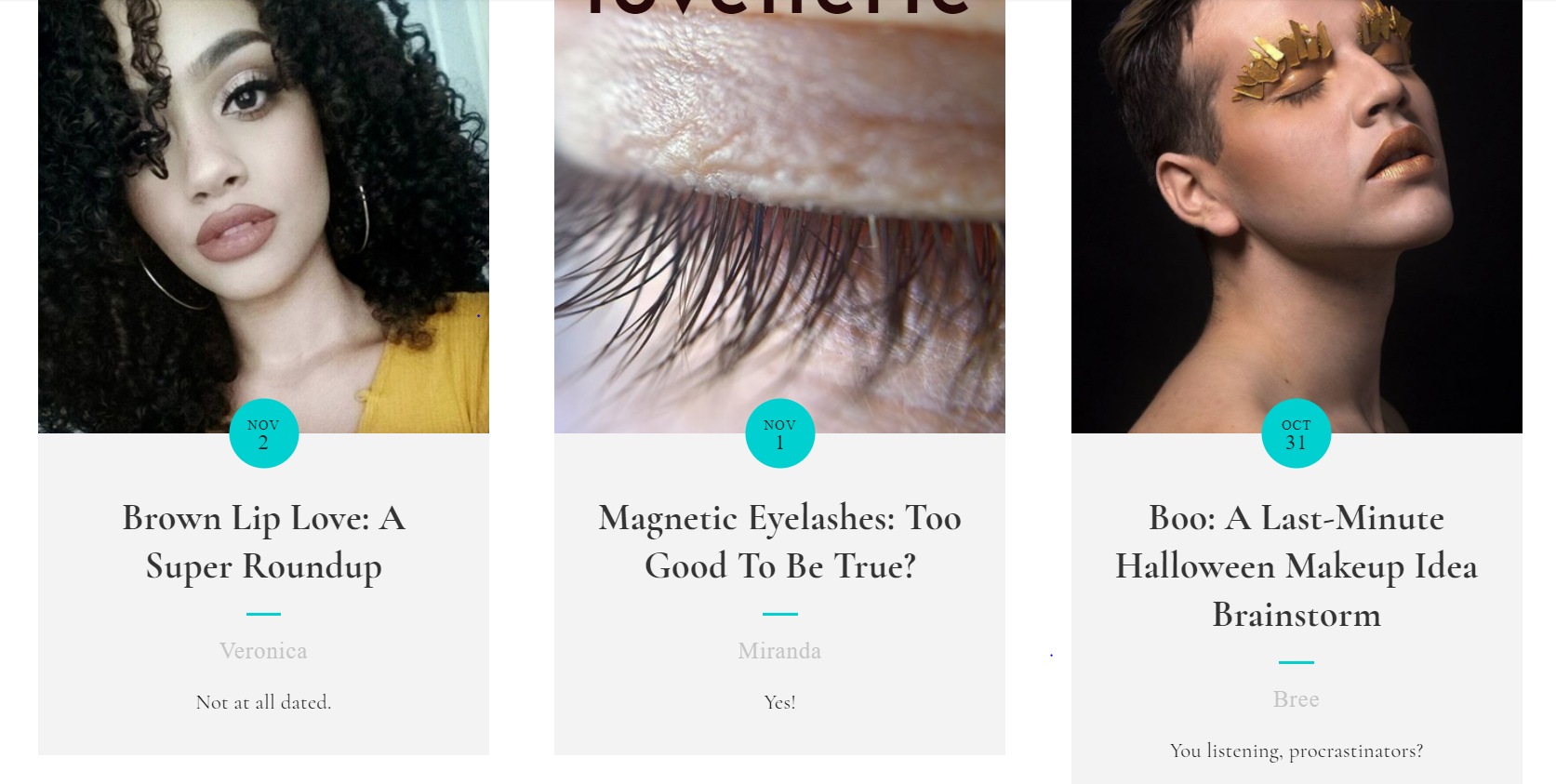The image size is (1556, 784).
Task: Read 'Magnetic Eyelashes: Too Good To Be True?'
Action: tap(779, 542)
